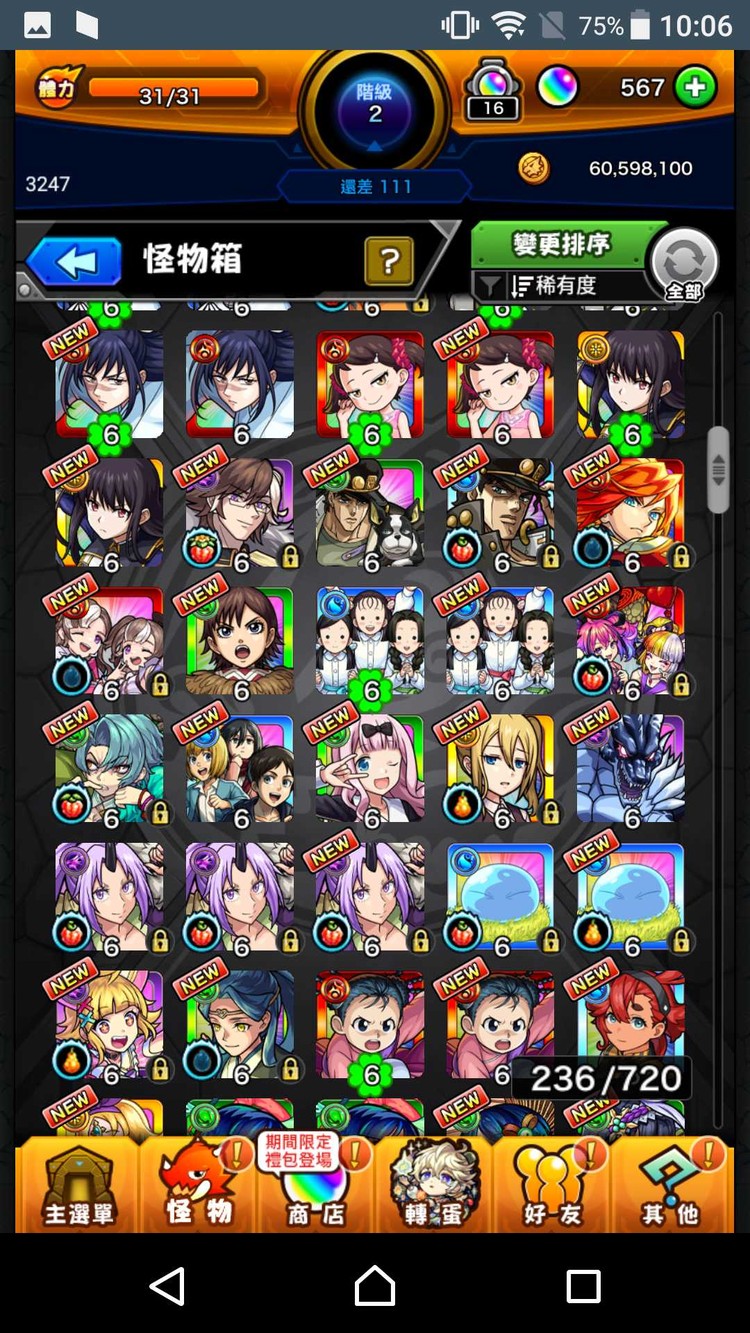Image resolution: width=750 pixels, height=1333 pixels.
Task: Open the 好友 friends tab
Action: [x=551, y=1186]
